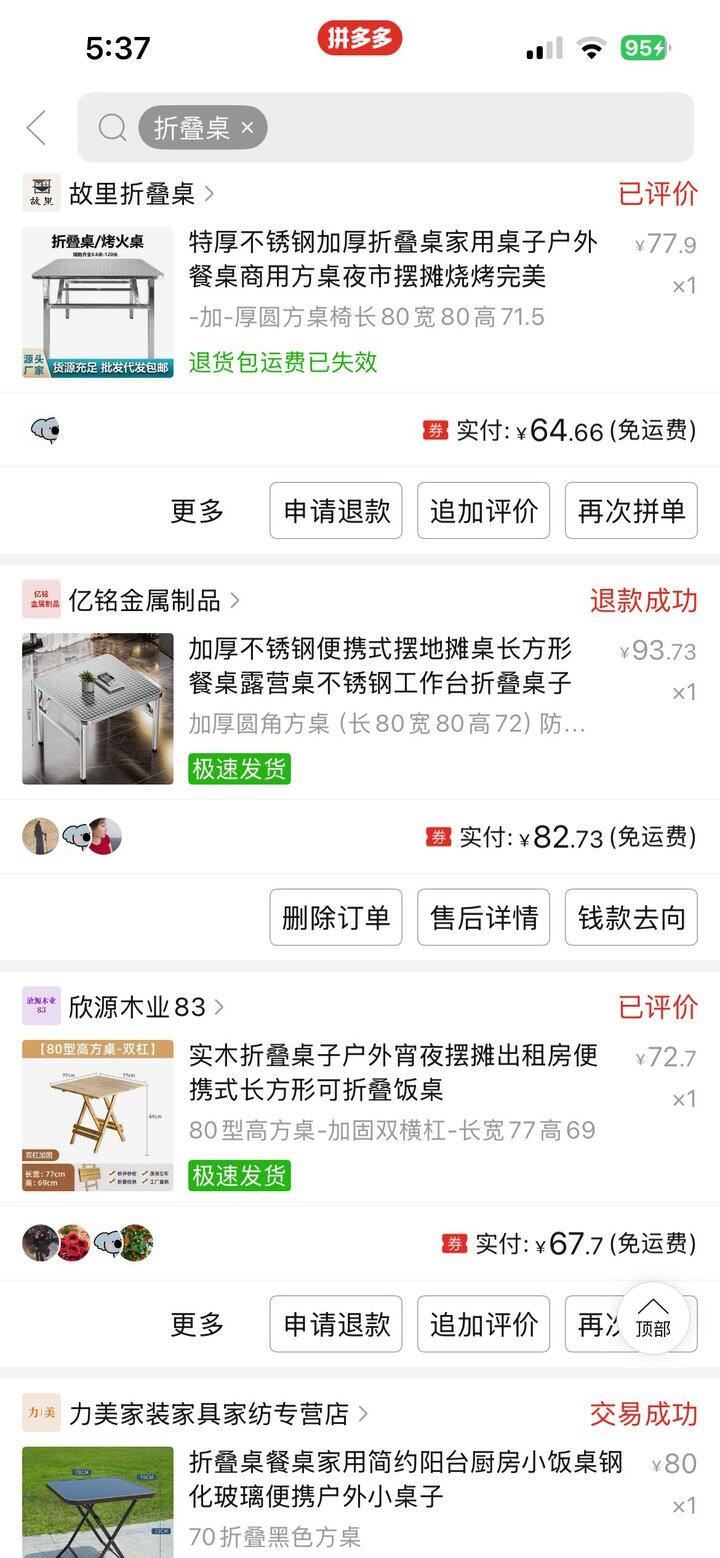This screenshot has width=720, height=1558.
Task: Open 更多 options for 欣源木业83 order
Action: pyautogui.click(x=197, y=1324)
